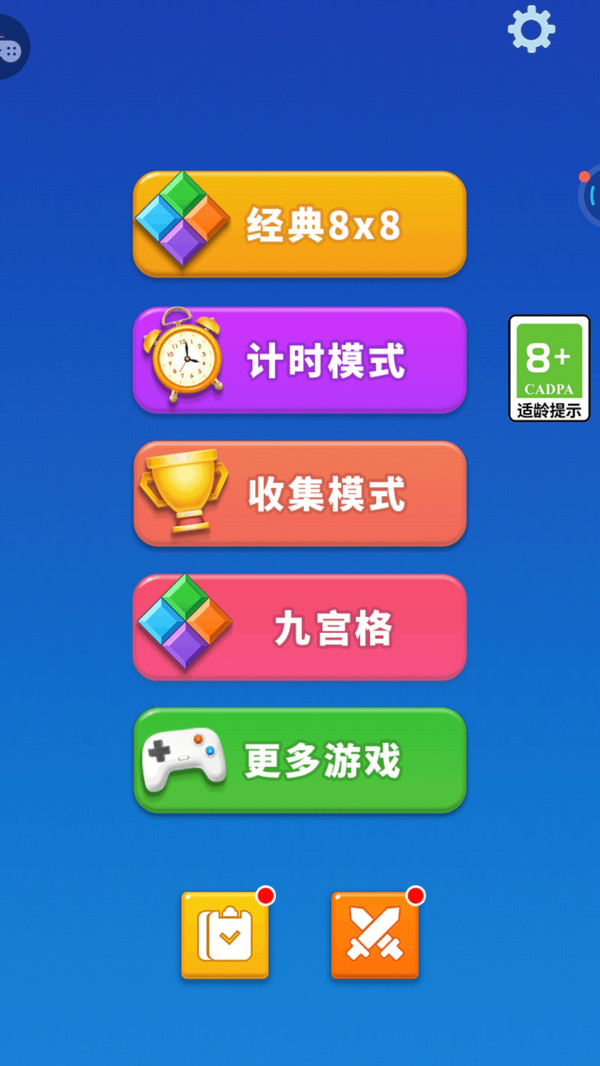Viewport: 600px width, 1066px height.
Task: Open 更多游戏 more games
Action: [x=300, y=761]
